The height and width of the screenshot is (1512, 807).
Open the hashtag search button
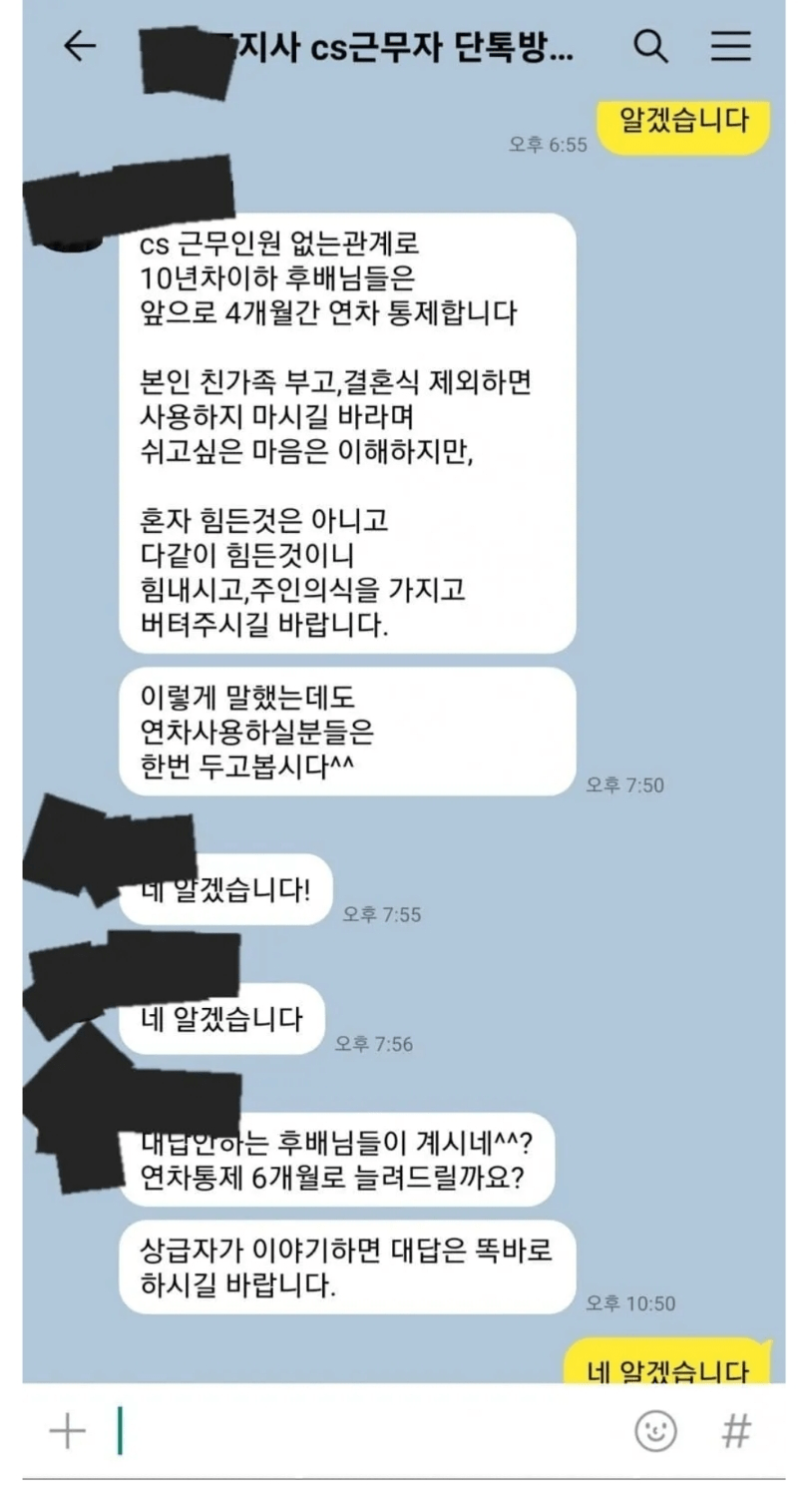[x=736, y=1432]
